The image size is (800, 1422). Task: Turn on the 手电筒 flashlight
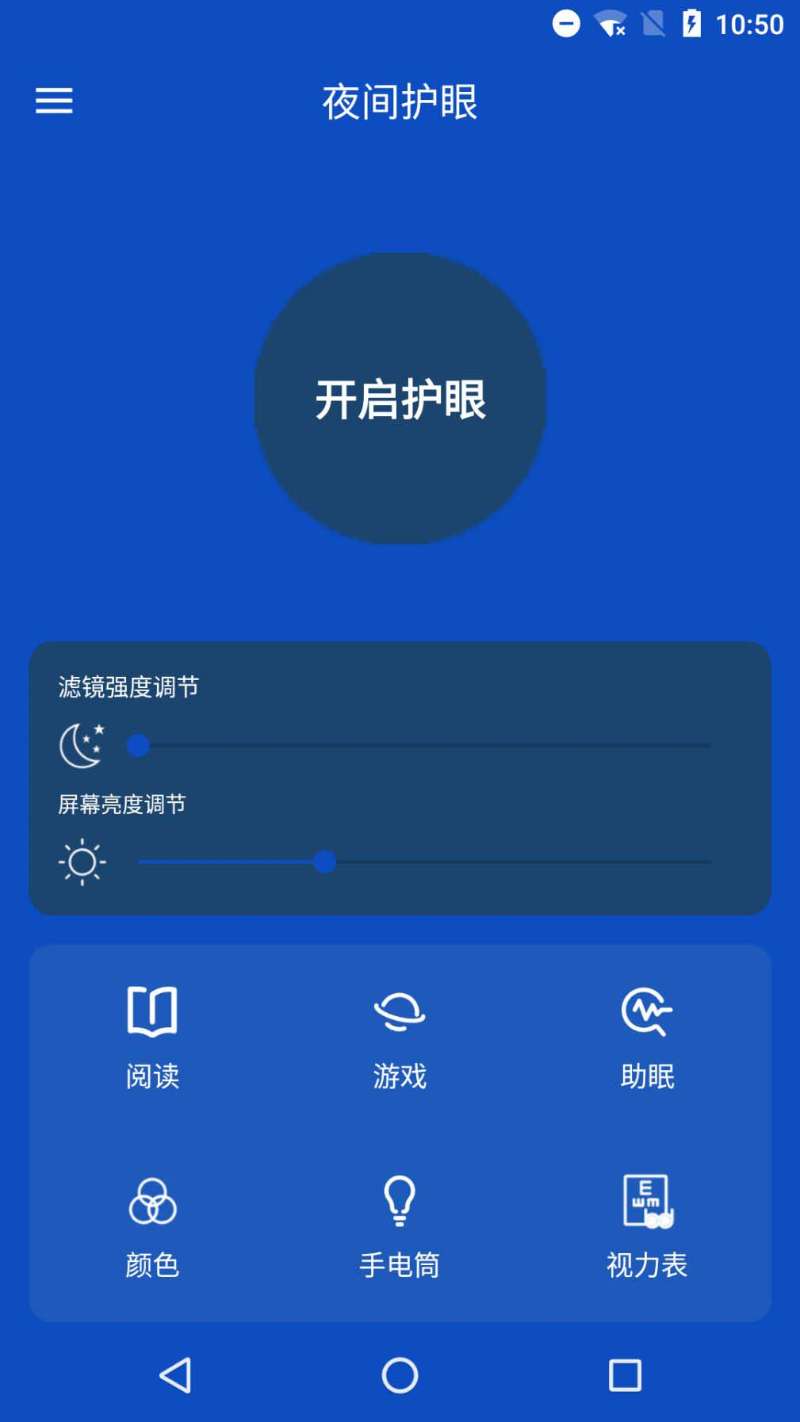pos(400,1225)
